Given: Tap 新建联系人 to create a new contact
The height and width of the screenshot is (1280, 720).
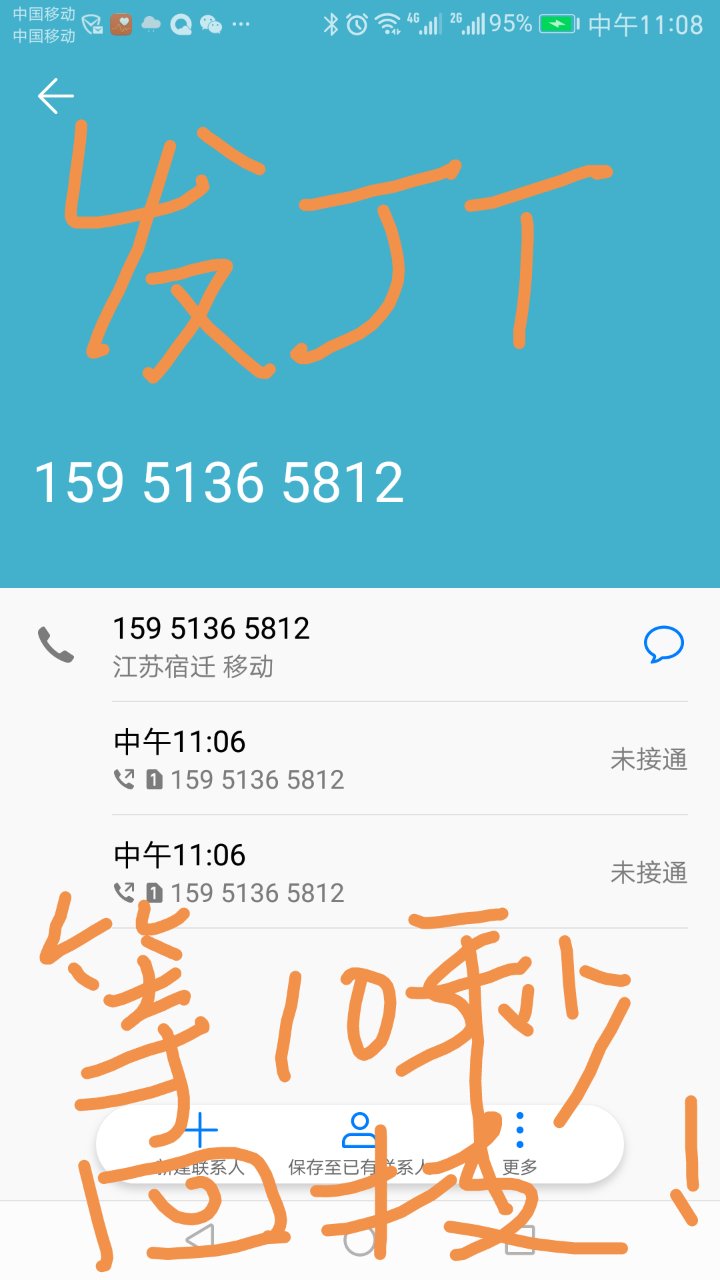Looking at the screenshot, I should [x=201, y=1145].
